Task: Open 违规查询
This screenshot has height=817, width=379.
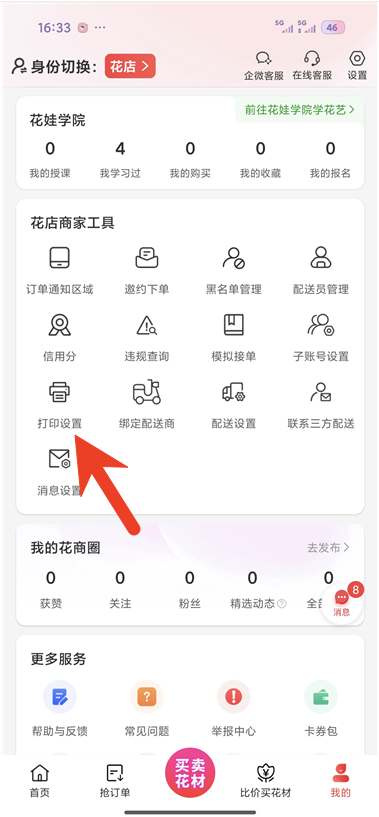Action: 146,337
